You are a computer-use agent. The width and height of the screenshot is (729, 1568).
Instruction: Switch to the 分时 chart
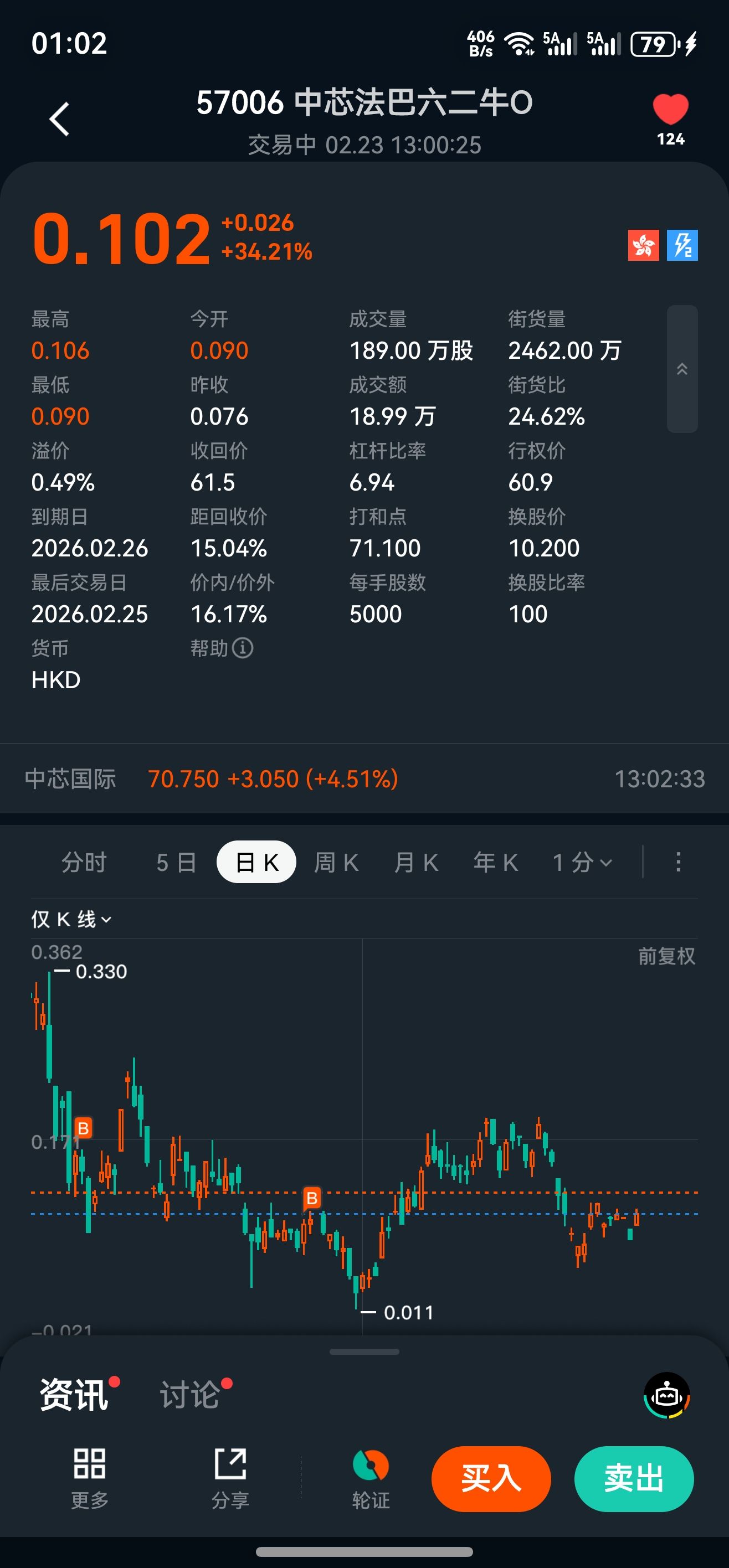[x=84, y=862]
